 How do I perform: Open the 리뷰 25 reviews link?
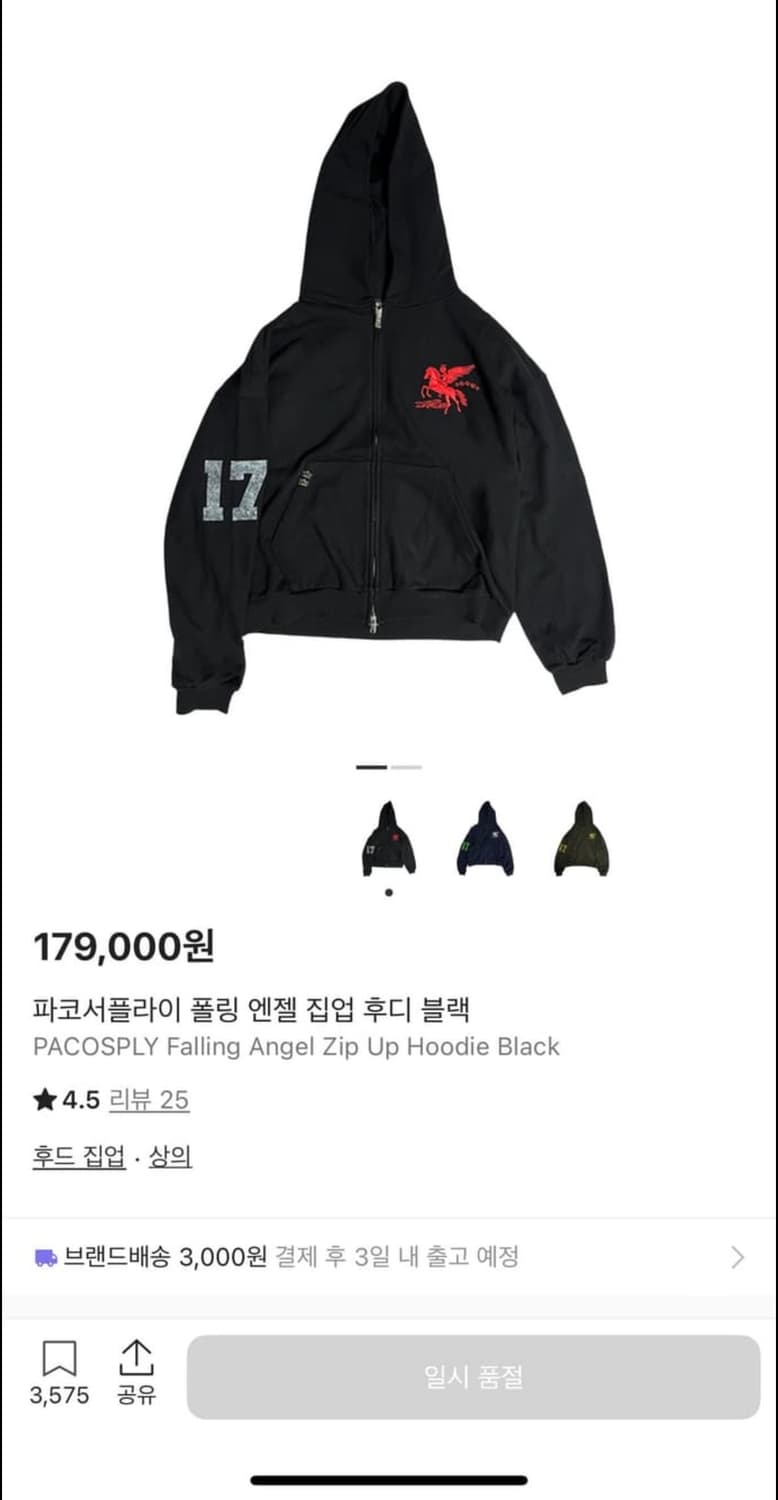click(x=147, y=1098)
